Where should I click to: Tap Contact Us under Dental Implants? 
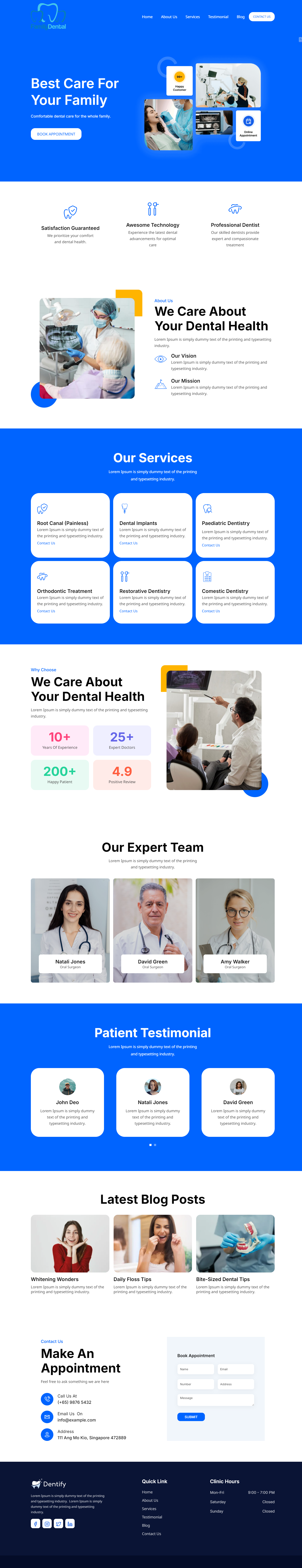coord(128,543)
